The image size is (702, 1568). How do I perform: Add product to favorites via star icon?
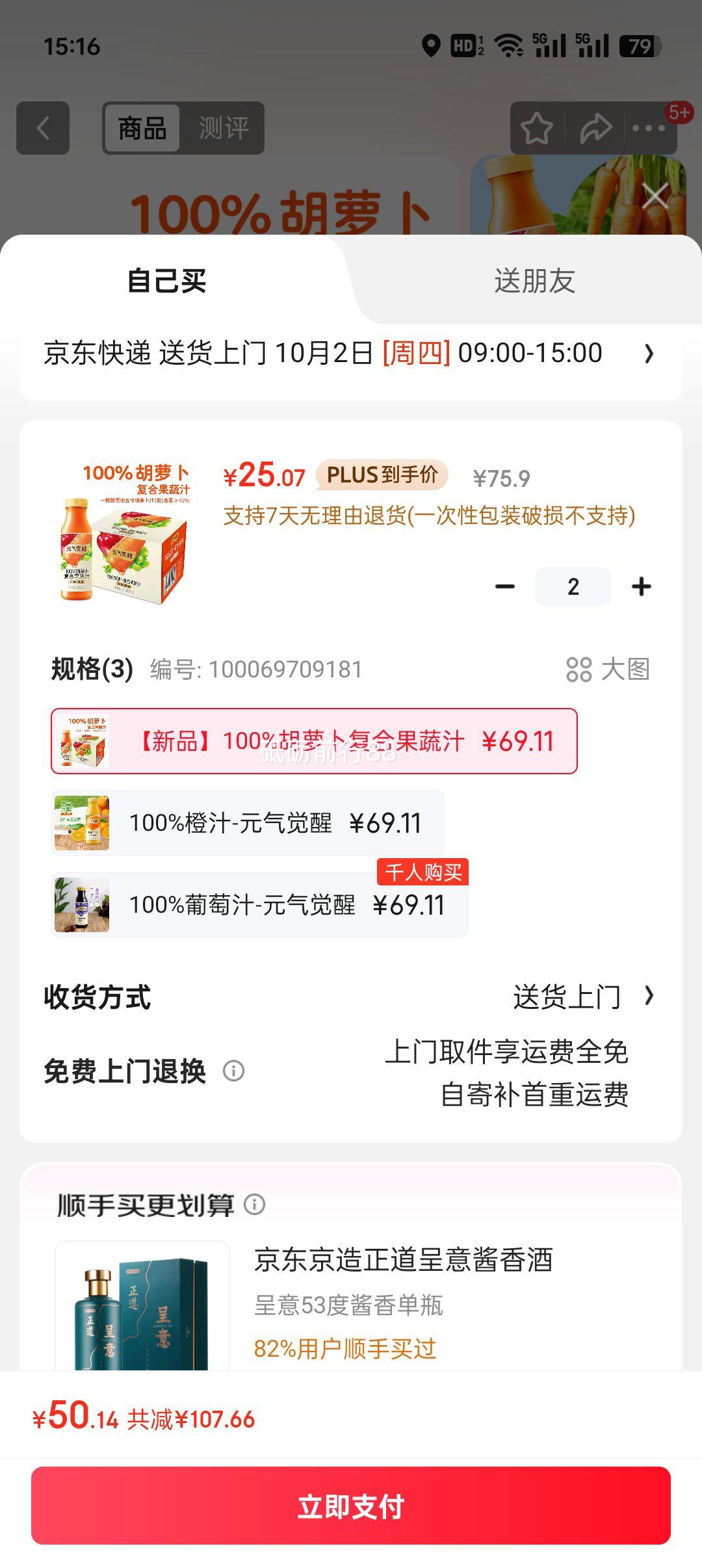point(537,129)
